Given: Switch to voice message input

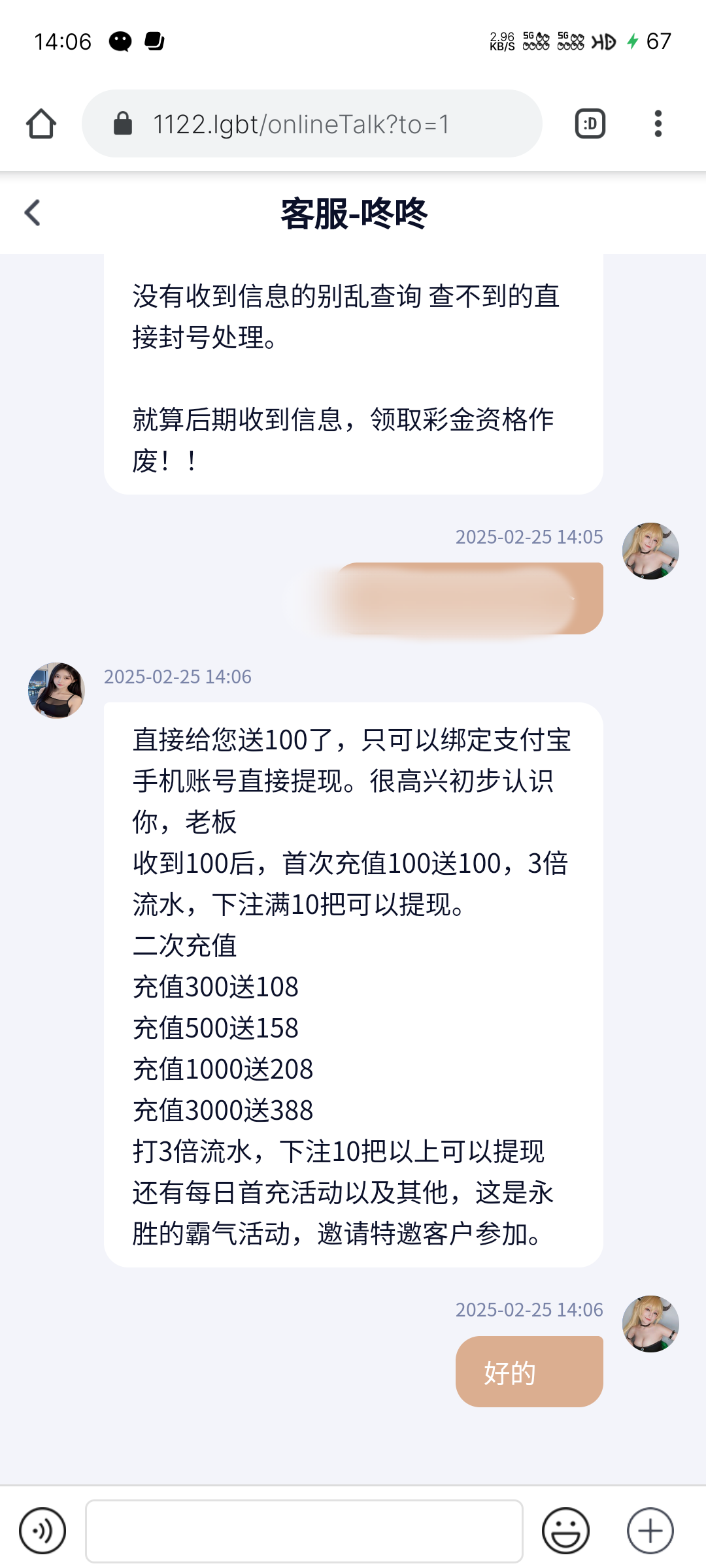Looking at the screenshot, I should [42, 1531].
